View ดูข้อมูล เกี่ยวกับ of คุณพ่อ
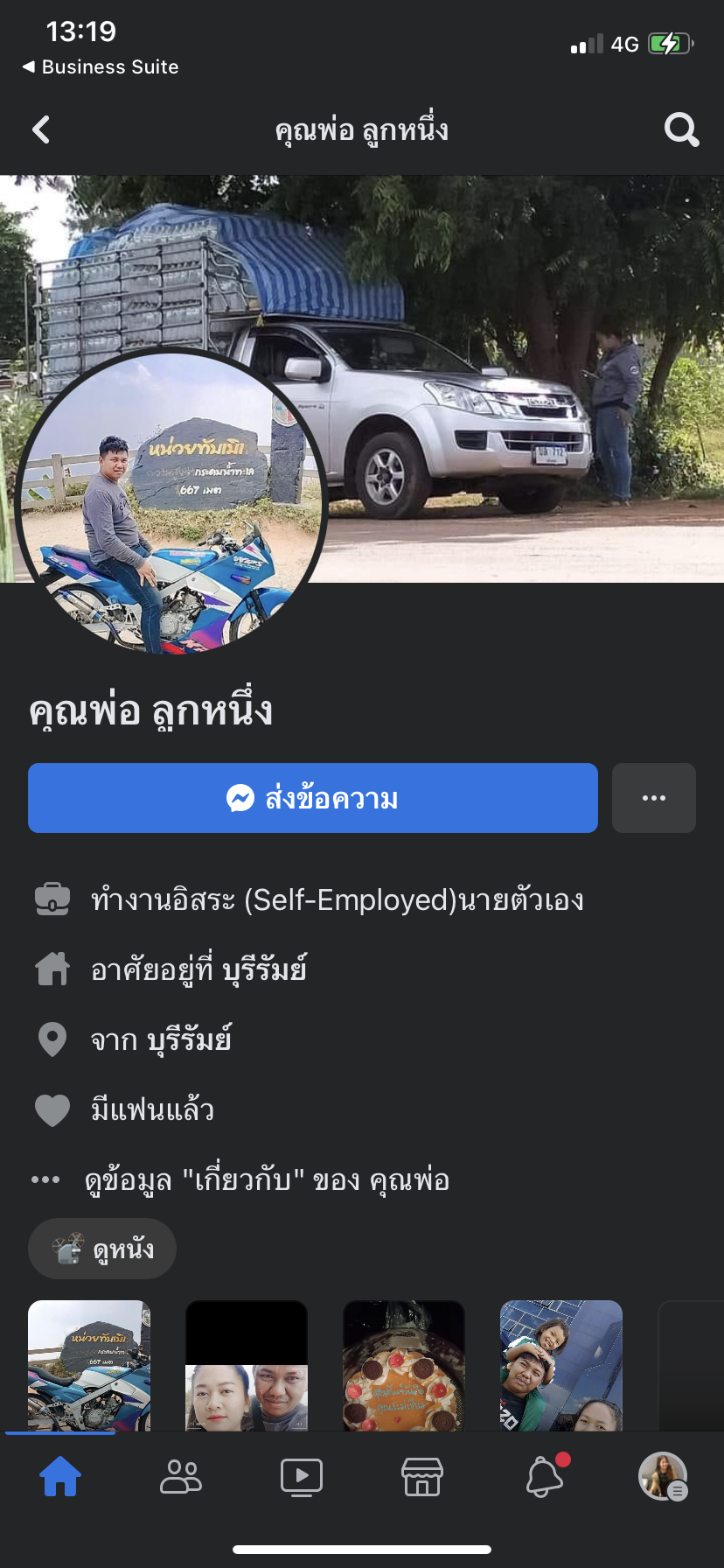This screenshot has width=724, height=1568. pyautogui.click(x=266, y=1180)
